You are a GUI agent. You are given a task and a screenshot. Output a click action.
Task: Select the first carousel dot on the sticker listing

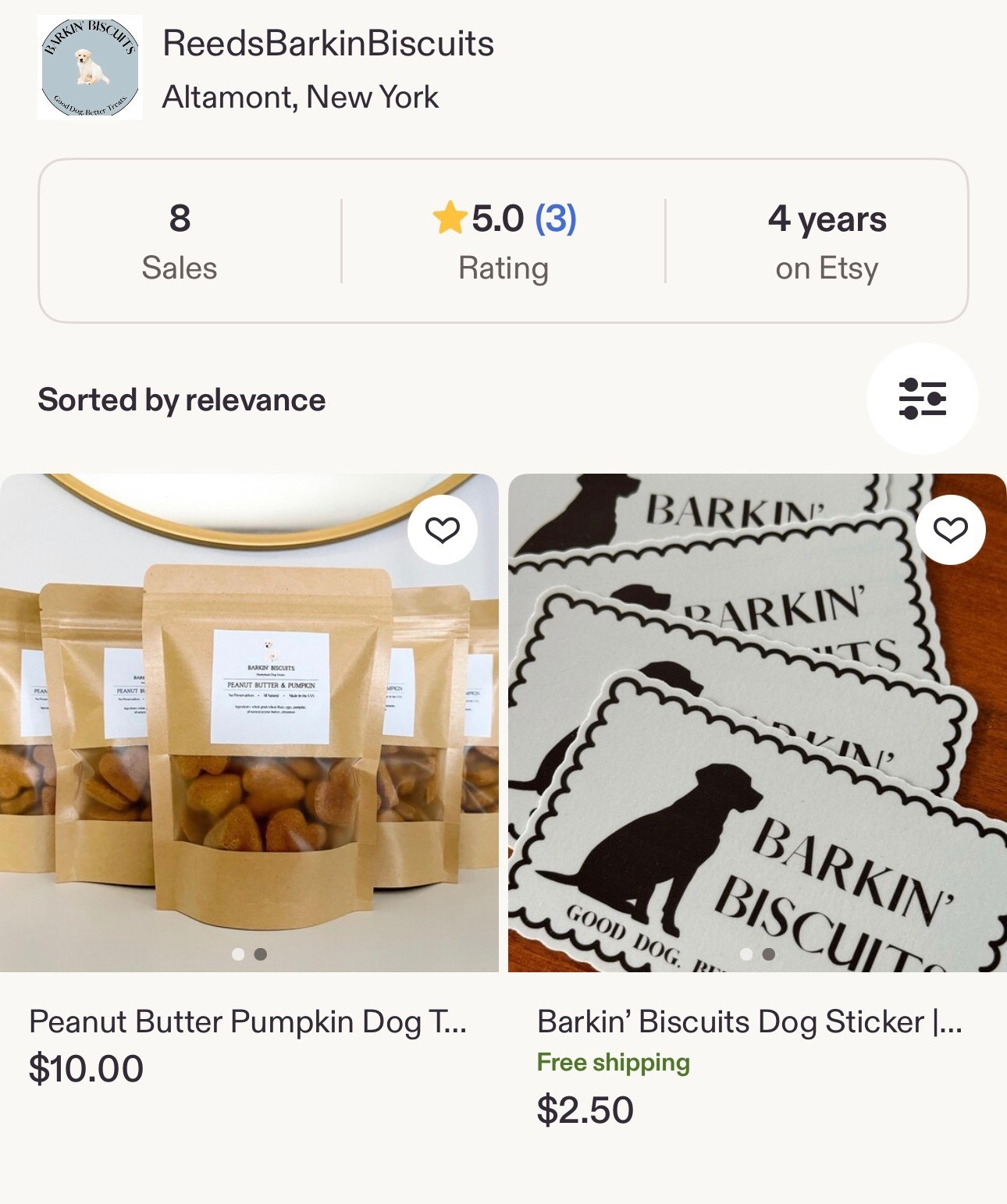coord(747,953)
